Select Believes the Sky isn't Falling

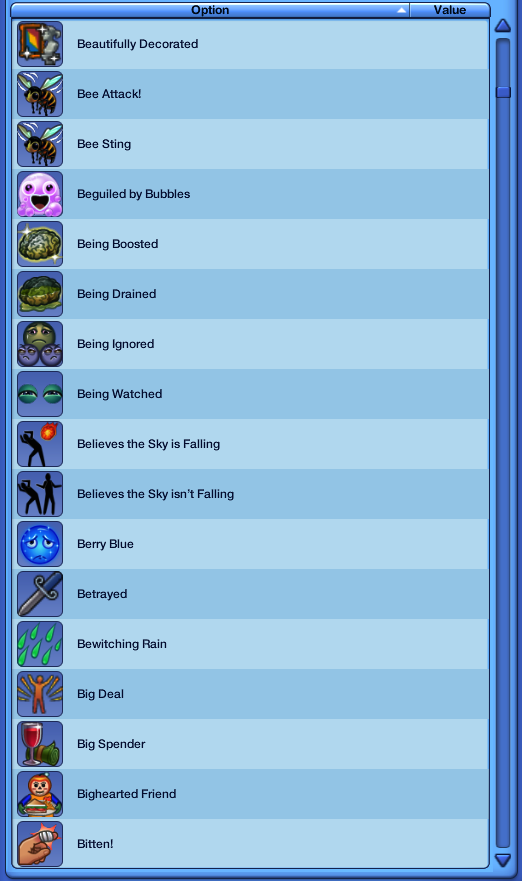click(x=251, y=494)
